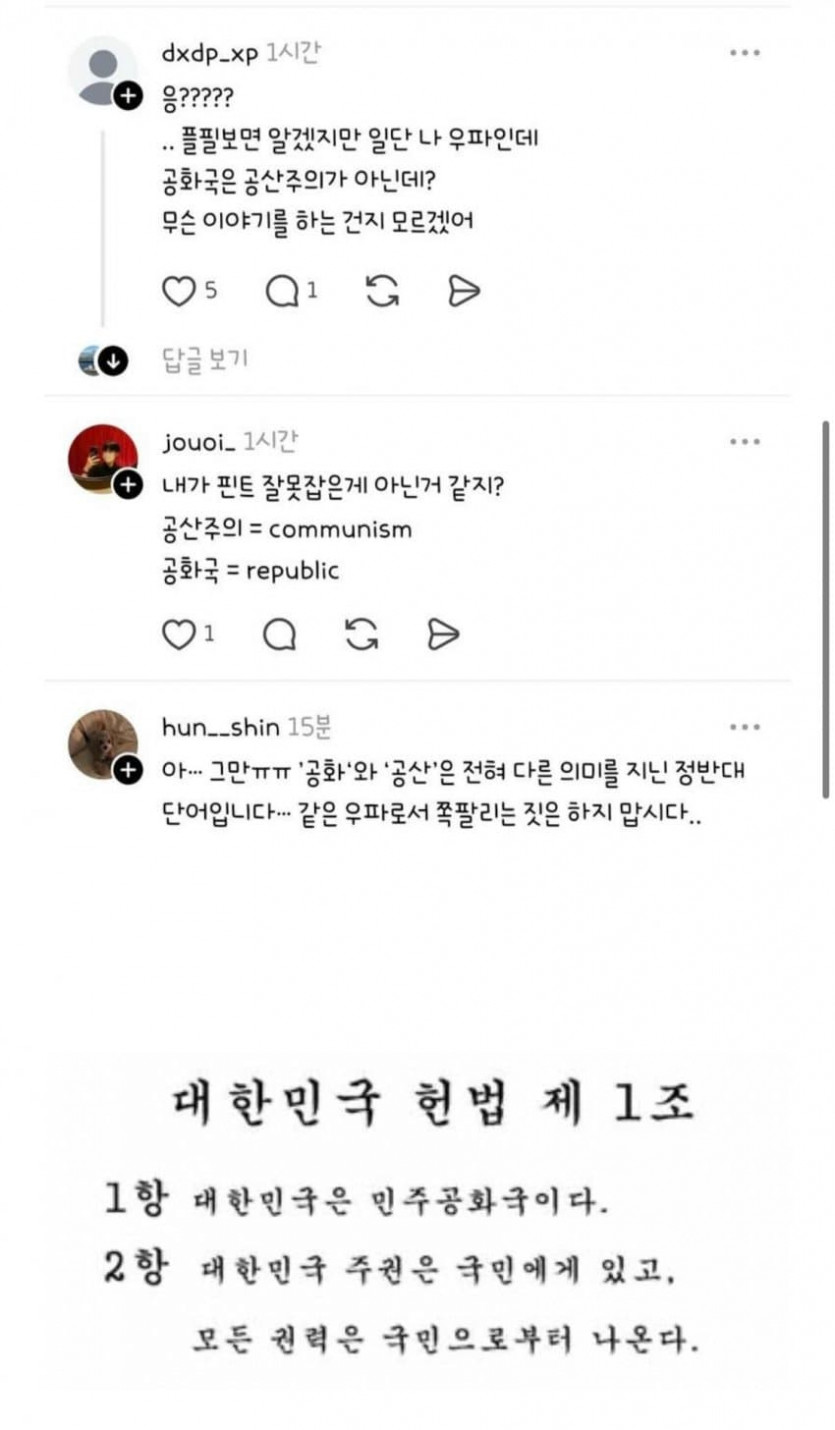Repost dxdp_xp's comment
This screenshot has height=1430, width=835.
(x=383, y=291)
